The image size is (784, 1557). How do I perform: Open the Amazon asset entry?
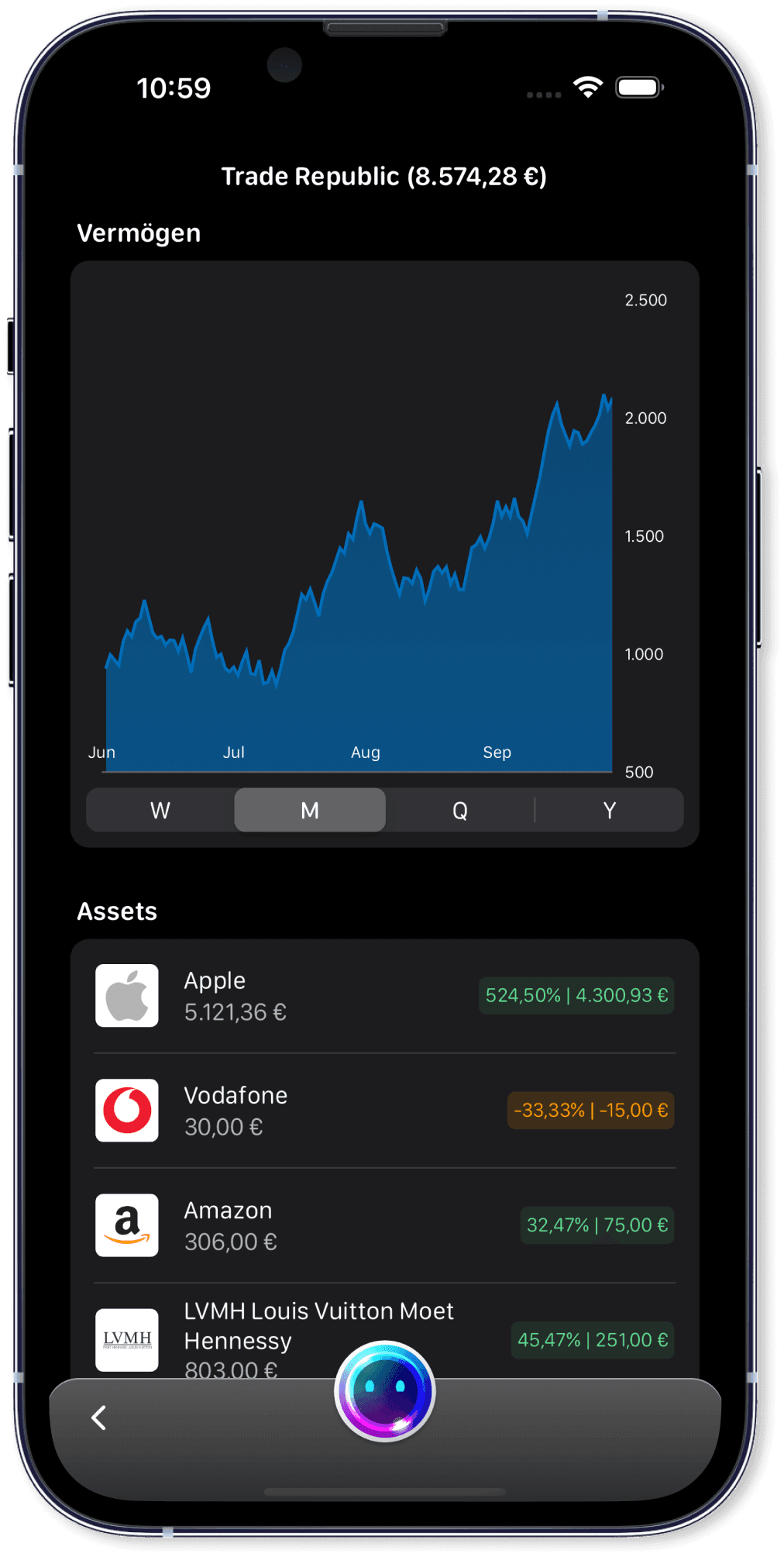pyautogui.click(x=384, y=1225)
